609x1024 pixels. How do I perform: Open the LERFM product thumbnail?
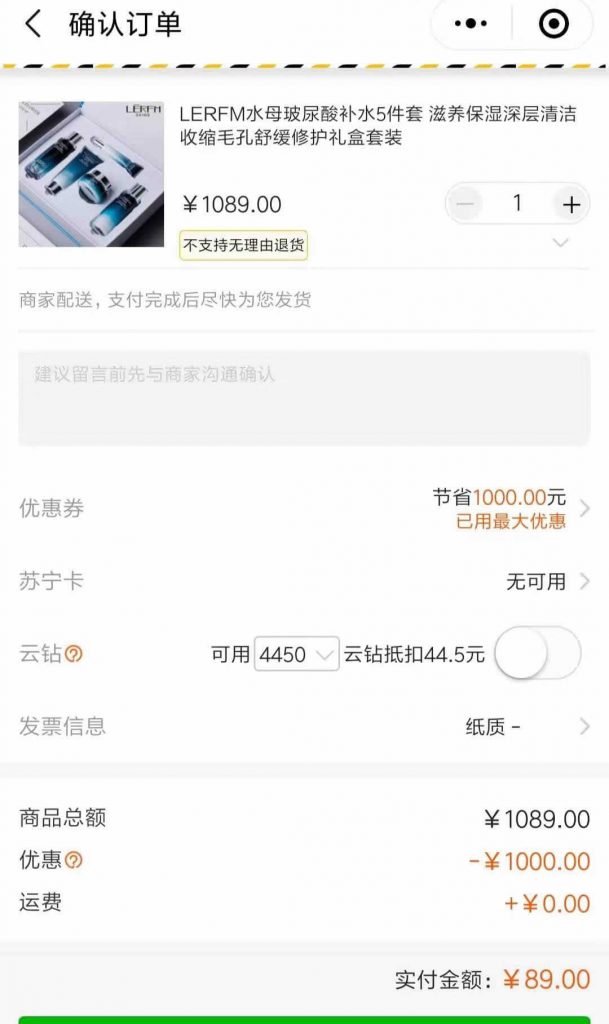[91, 174]
